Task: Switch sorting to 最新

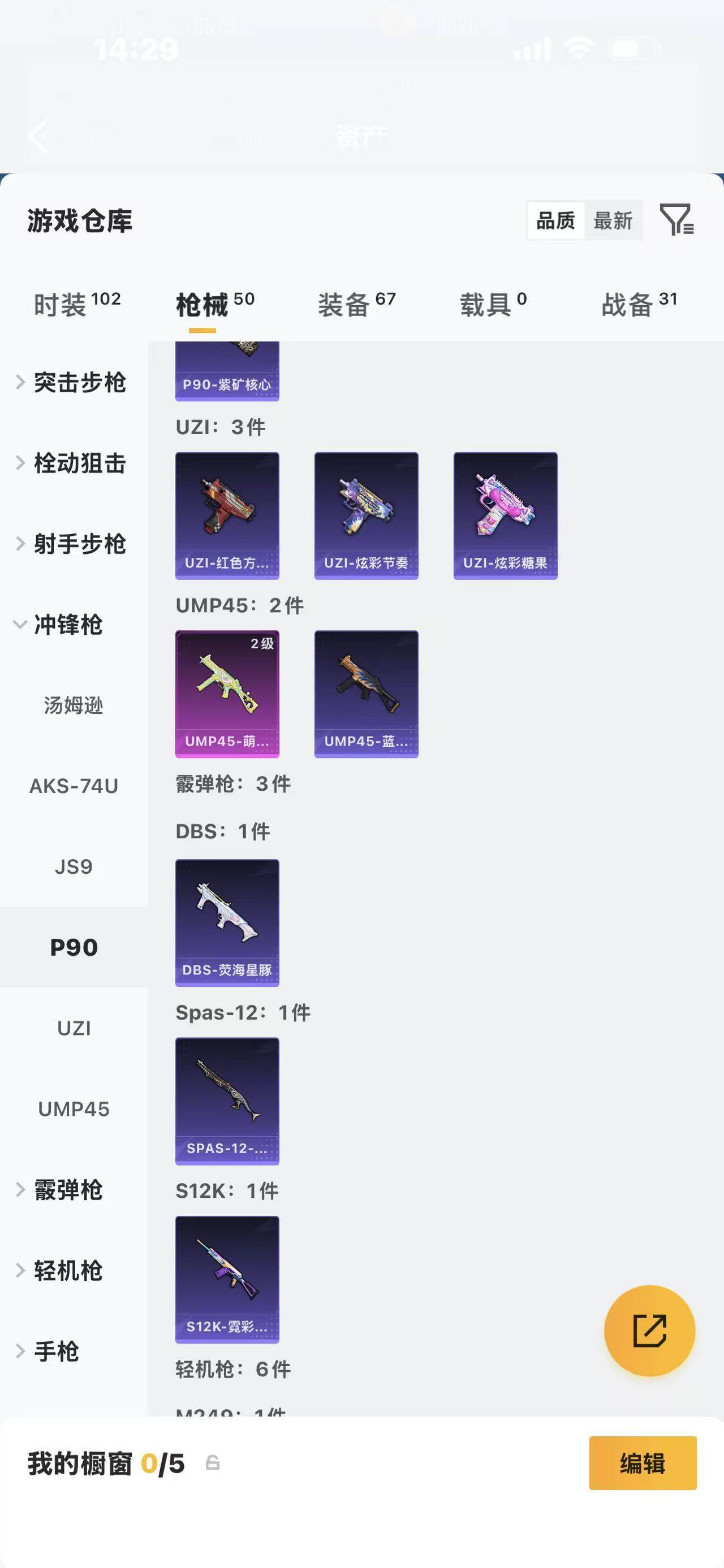Action: pyautogui.click(x=614, y=220)
